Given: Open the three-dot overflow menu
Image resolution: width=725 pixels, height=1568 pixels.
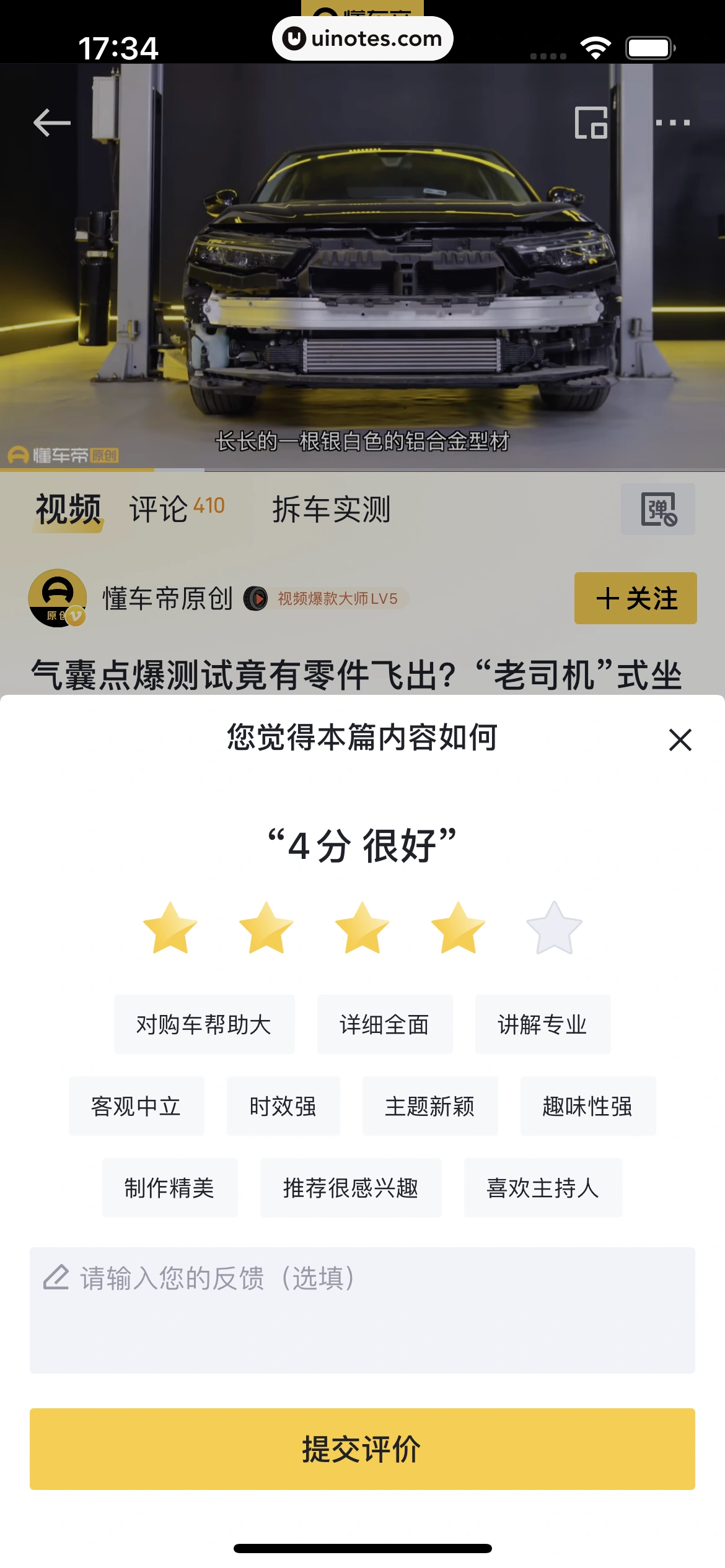Looking at the screenshot, I should point(672,123).
